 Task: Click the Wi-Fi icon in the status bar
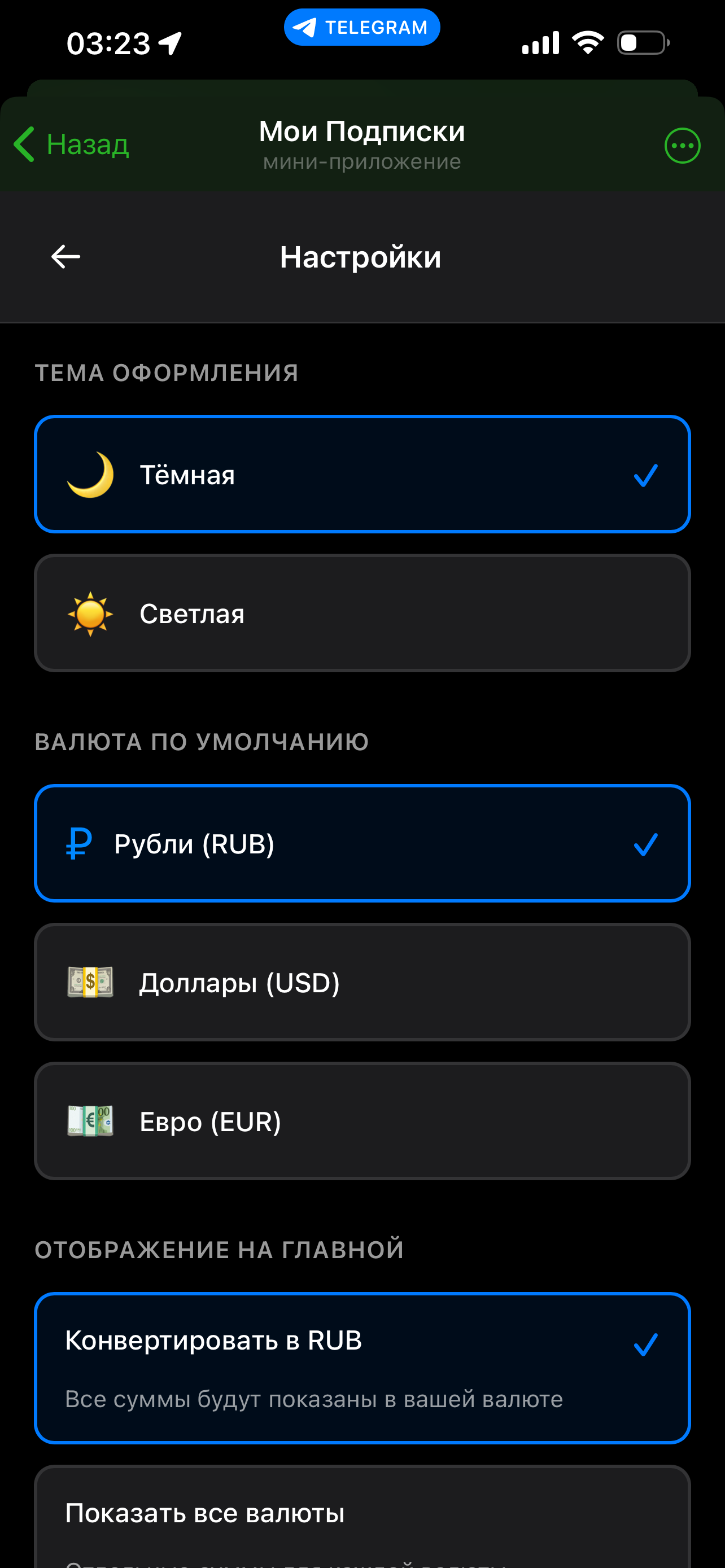pos(588,41)
